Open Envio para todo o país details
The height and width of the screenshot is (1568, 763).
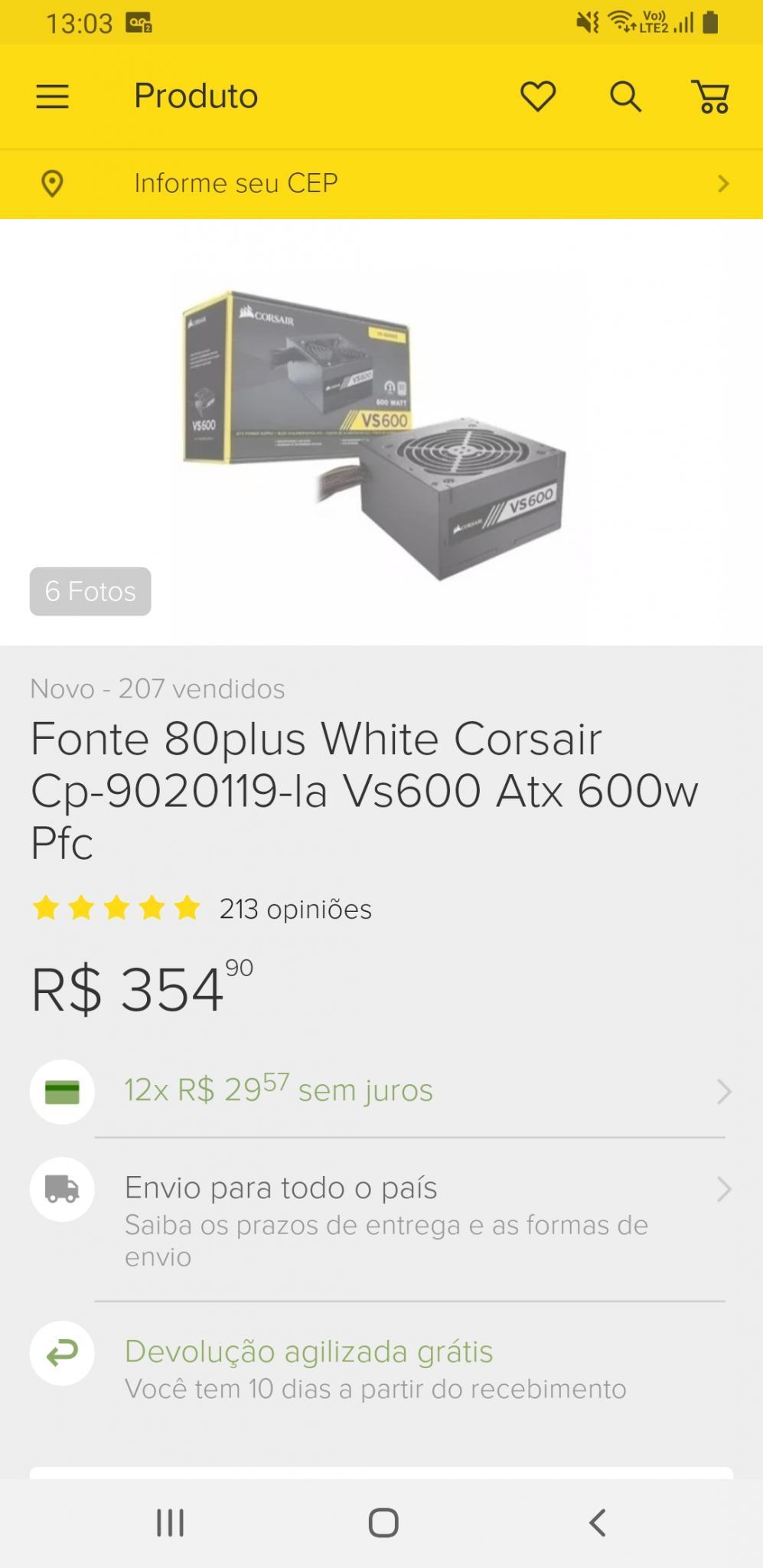pyautogui.click(x=381, y=1220)
